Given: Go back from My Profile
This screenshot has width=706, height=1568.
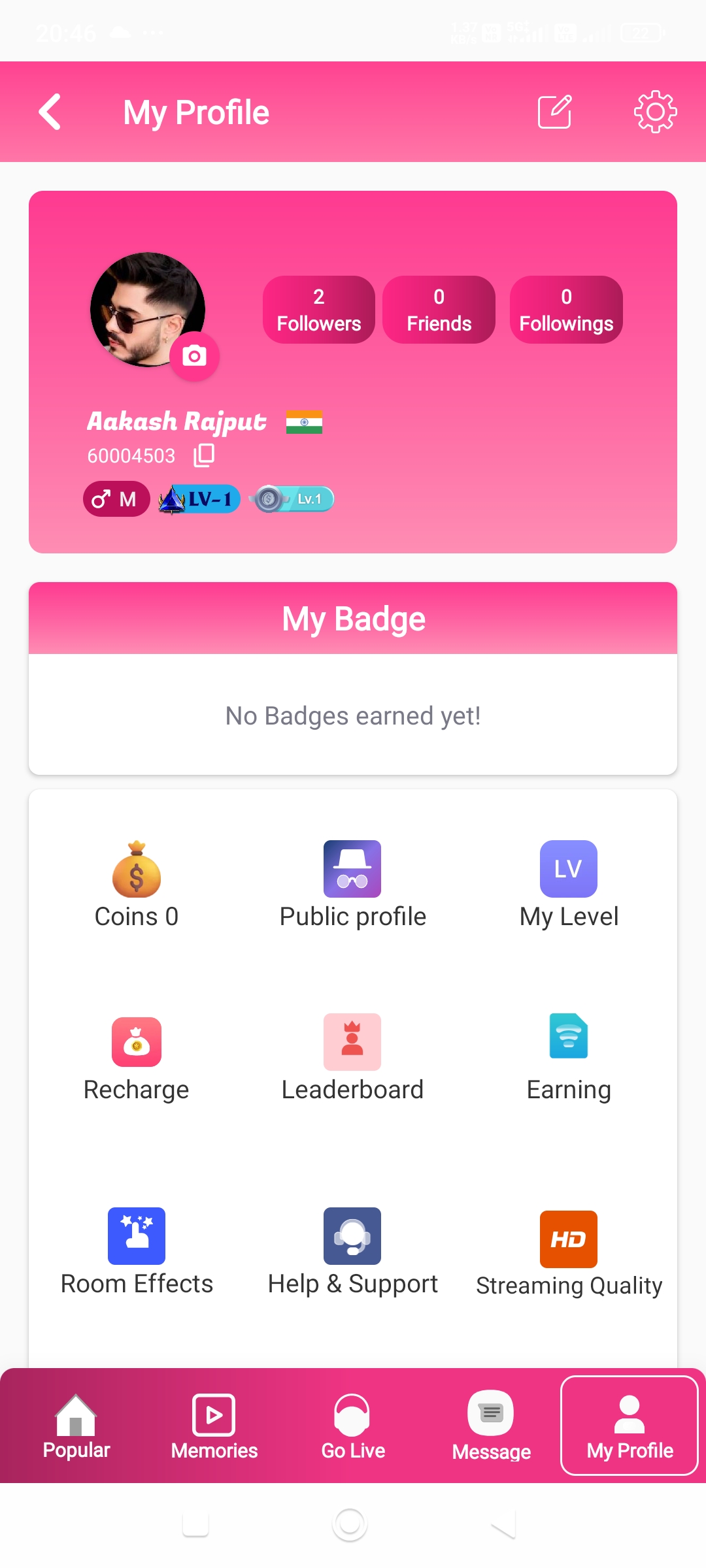Looking at the screenshot, I should pyautogui.click(x=50, y=112).
